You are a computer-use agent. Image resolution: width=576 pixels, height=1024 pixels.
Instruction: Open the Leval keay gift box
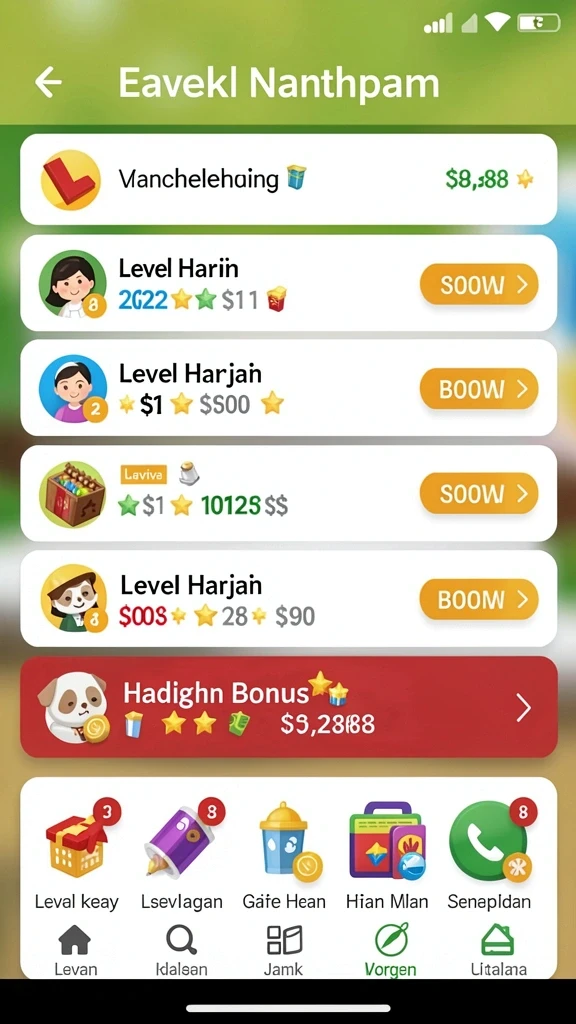pyautogui.click(x=76, y=856)
